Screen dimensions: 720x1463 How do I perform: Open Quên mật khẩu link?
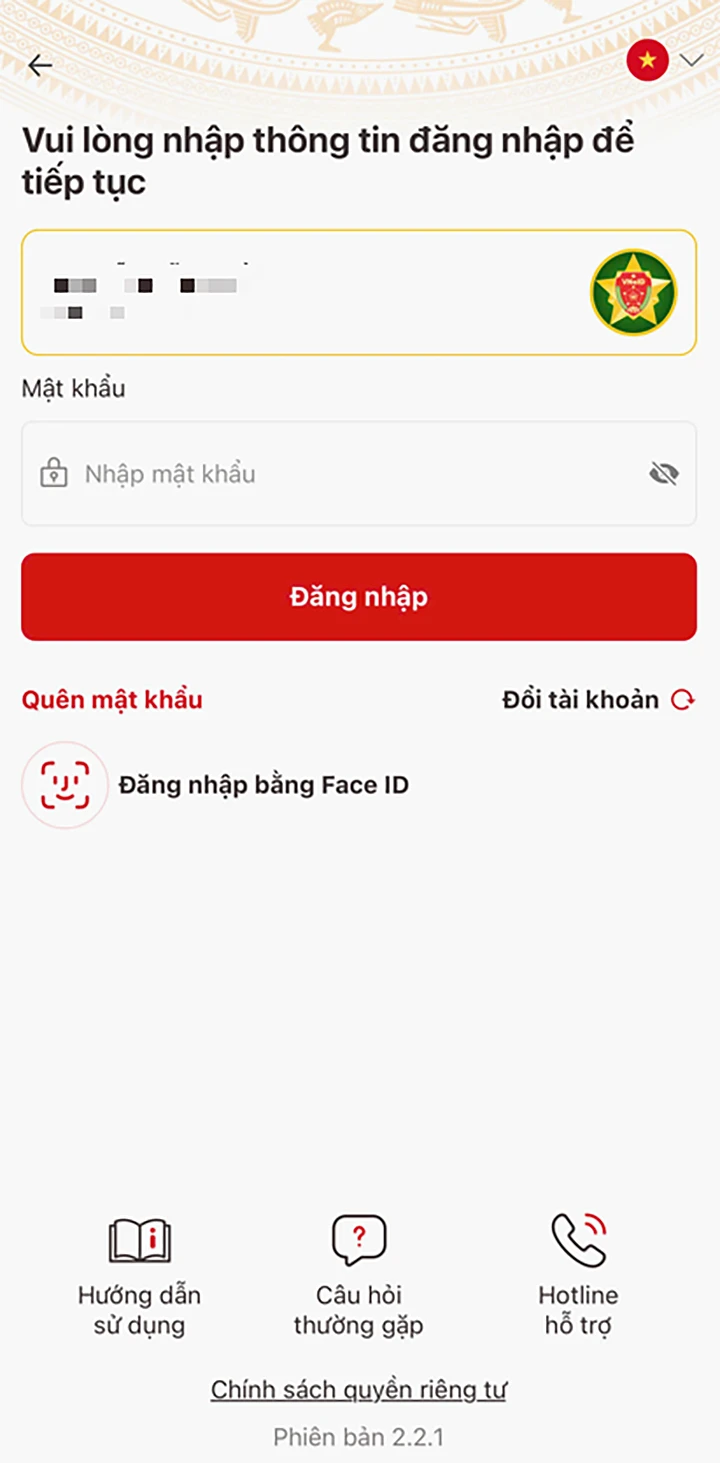tap(112, 700)
